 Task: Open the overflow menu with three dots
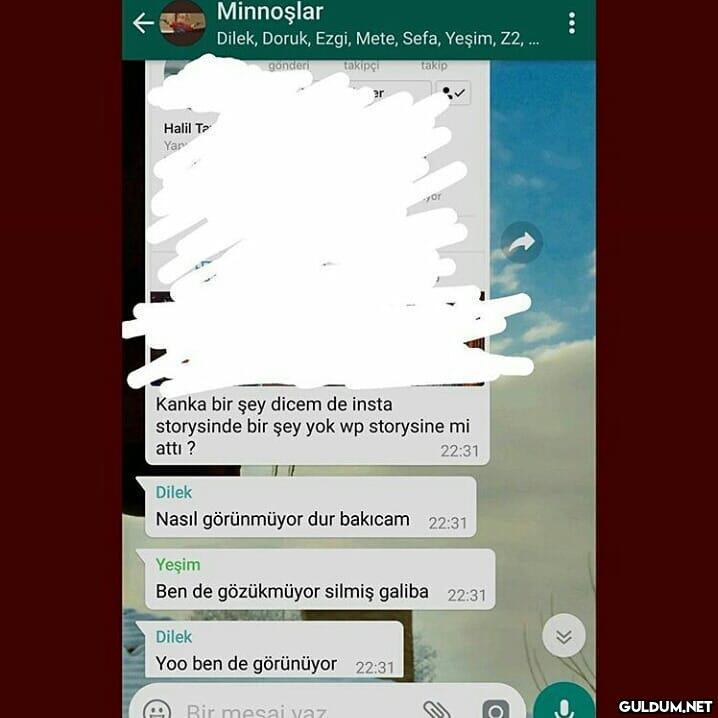coord(571,23)
